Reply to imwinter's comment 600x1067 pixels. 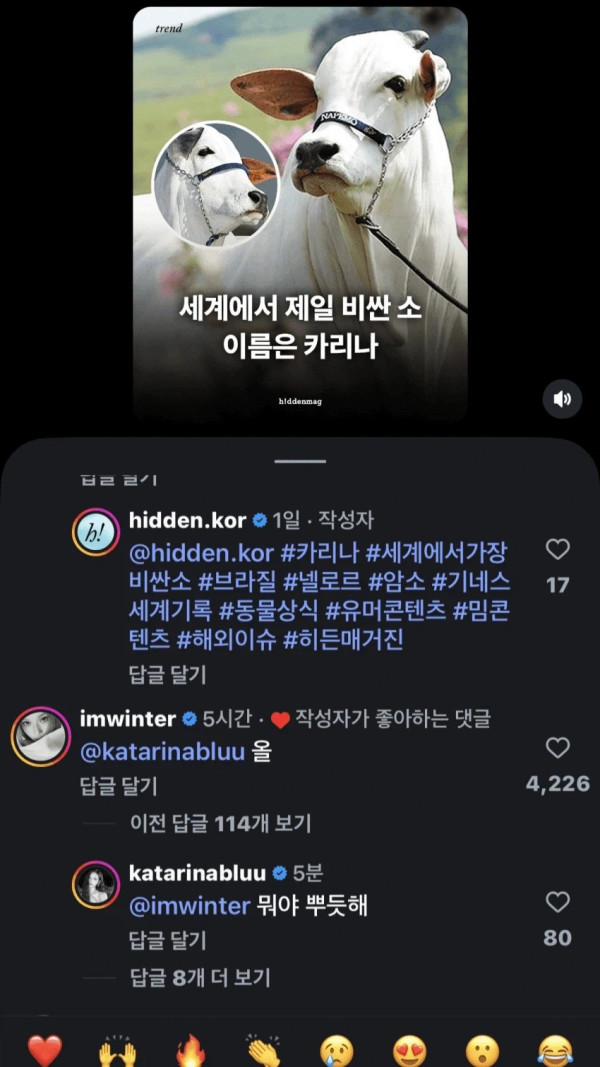click(118, 786)
